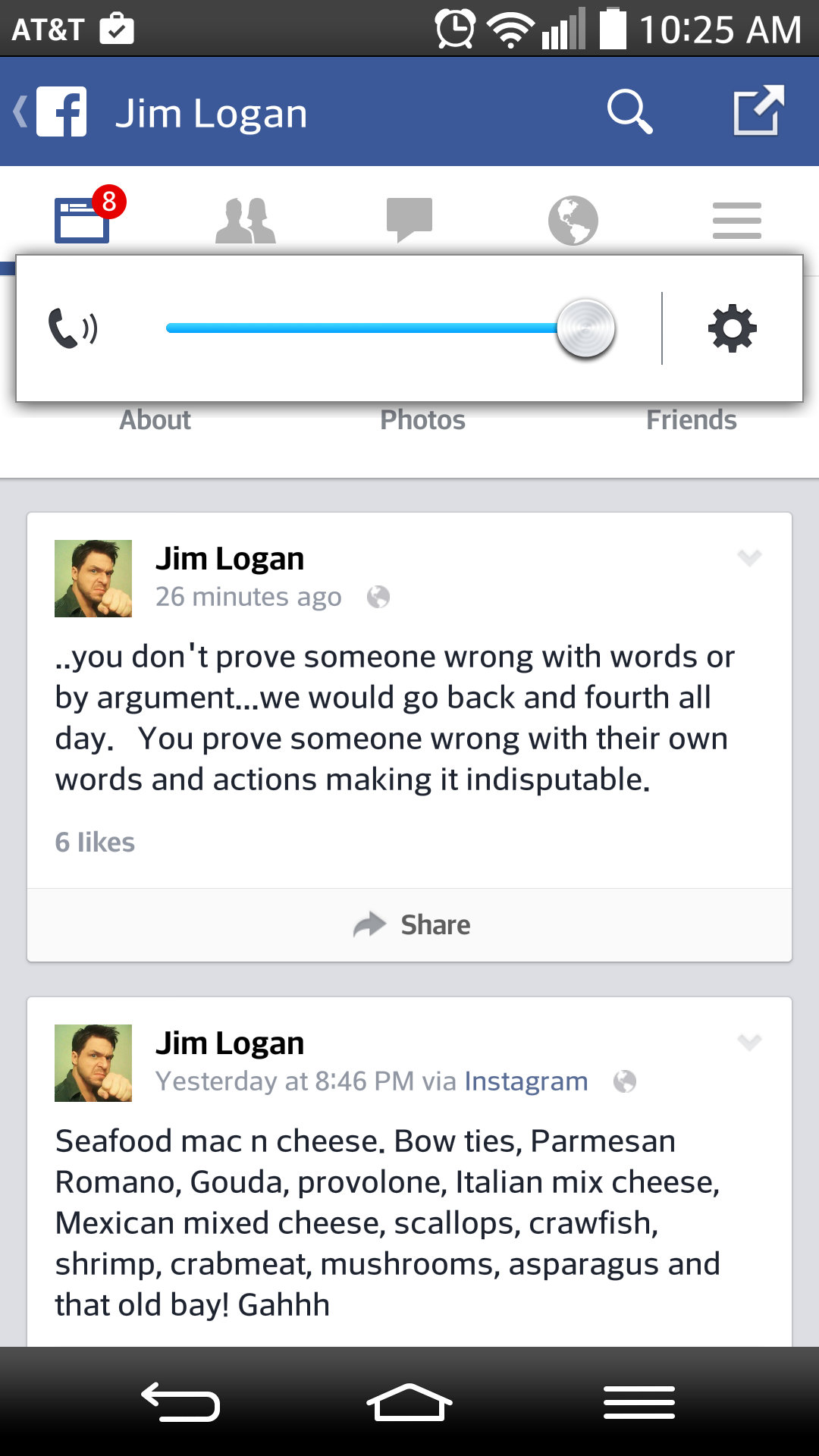Go back via the Facebook logo
This screenshot has width=819, height=1456.
click(x=51, y=112)
